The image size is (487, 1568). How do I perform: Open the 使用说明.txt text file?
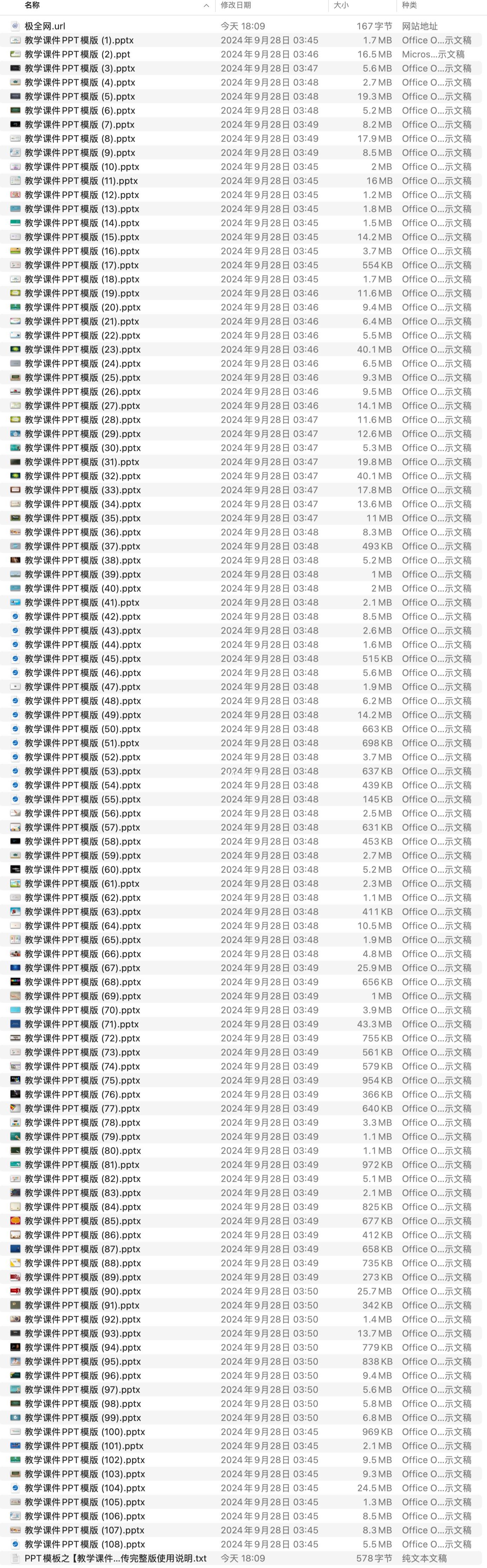(x=115, y=1558)
